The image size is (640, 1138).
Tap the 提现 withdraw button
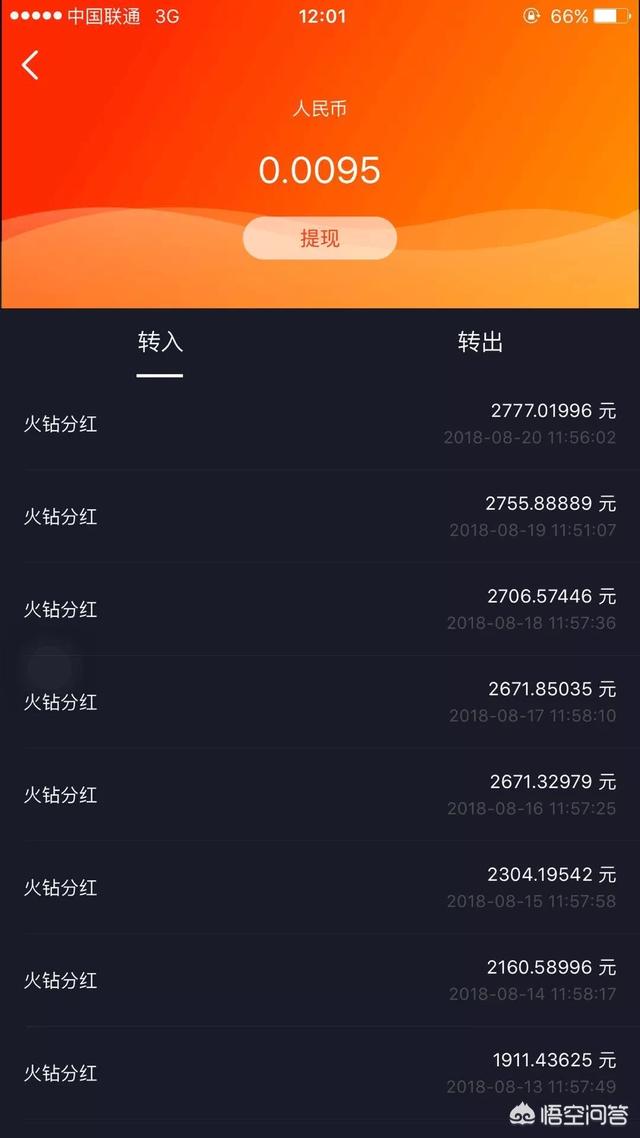click(319, 238)
